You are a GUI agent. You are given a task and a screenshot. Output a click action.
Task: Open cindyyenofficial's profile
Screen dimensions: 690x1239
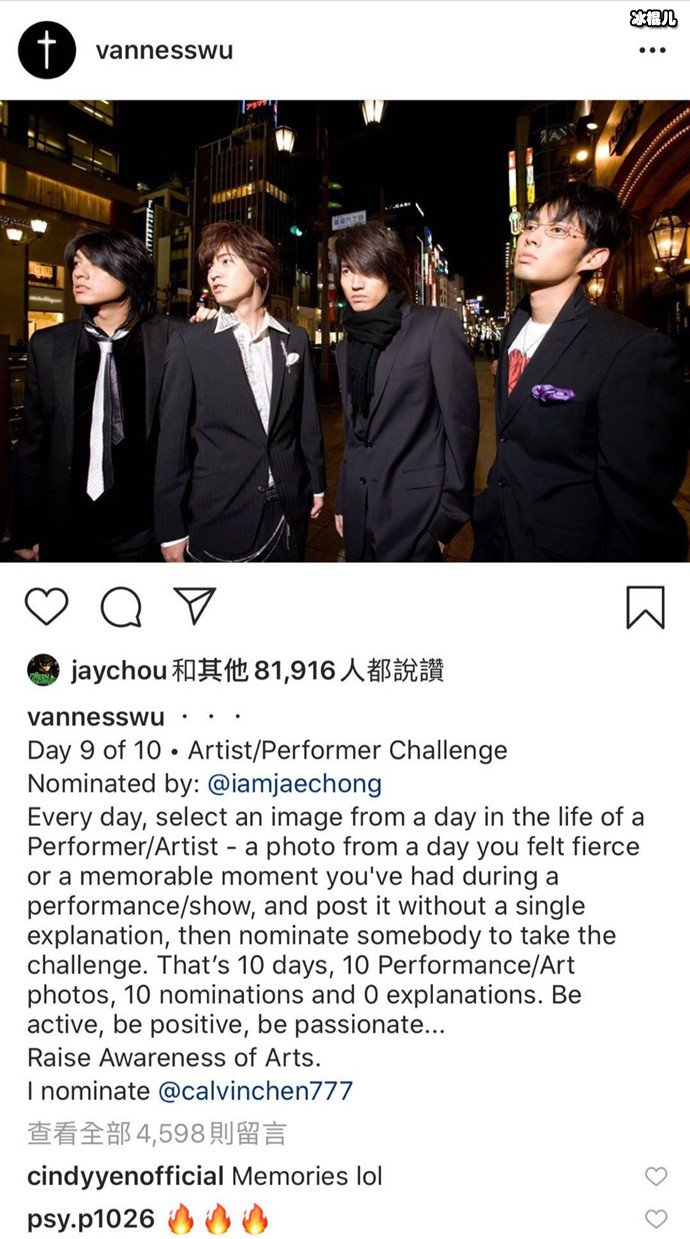[x=125, y=1176]
